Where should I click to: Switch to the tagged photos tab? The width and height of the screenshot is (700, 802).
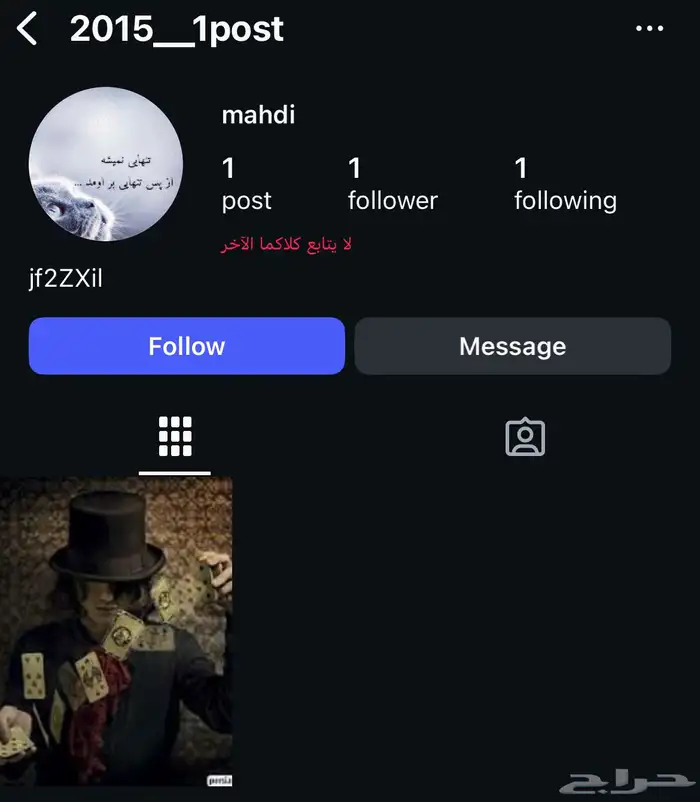[525, 437]
